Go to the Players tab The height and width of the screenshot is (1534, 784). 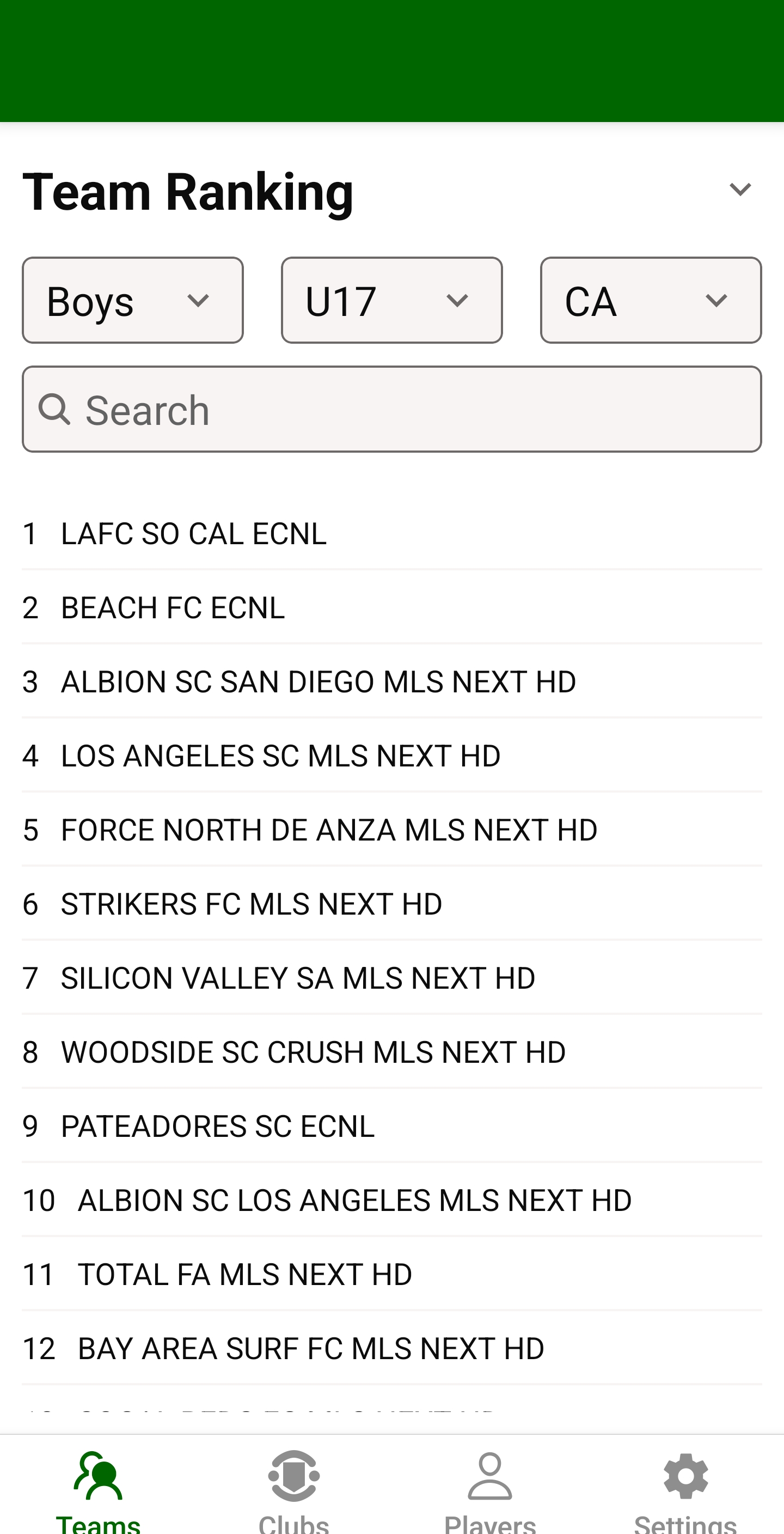tap(490, 1489)
